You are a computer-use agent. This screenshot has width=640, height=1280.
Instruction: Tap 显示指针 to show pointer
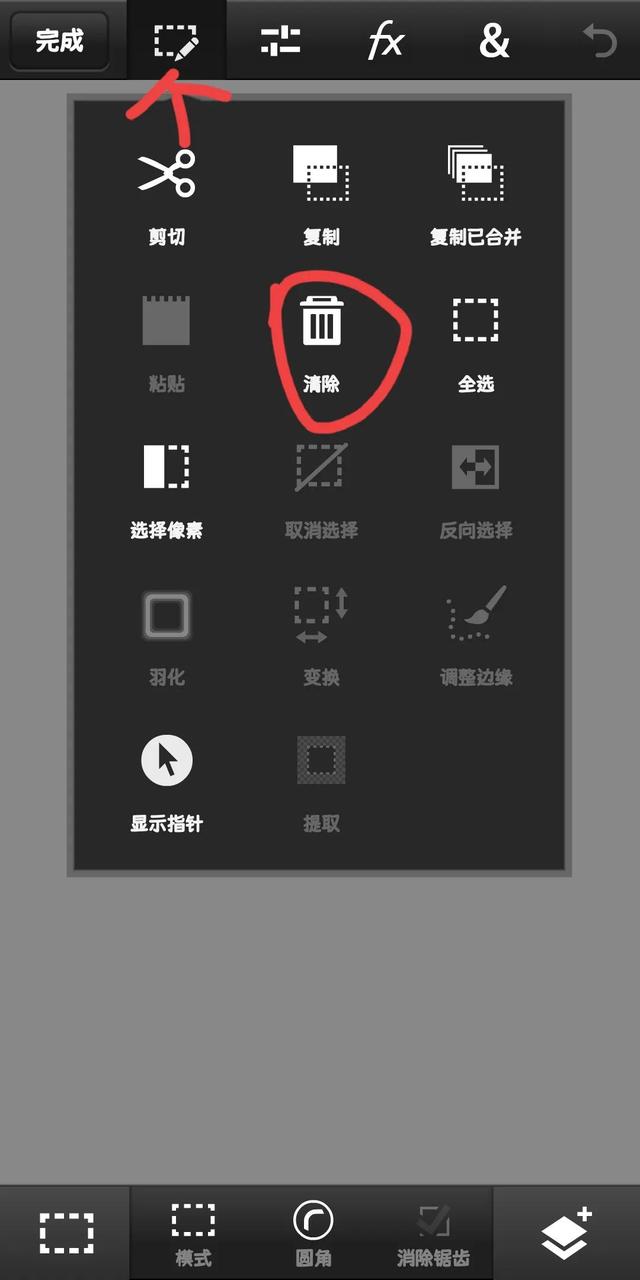[166, 784]
